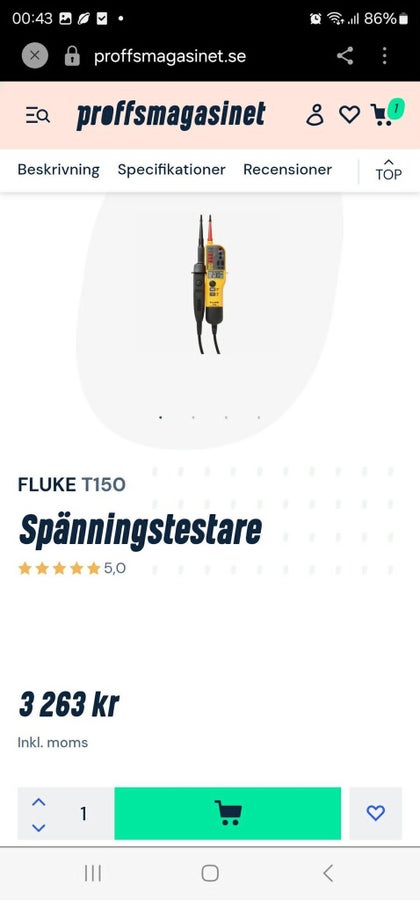Open the account profile icon
420x900 pixels.
(x=314, y=115)
